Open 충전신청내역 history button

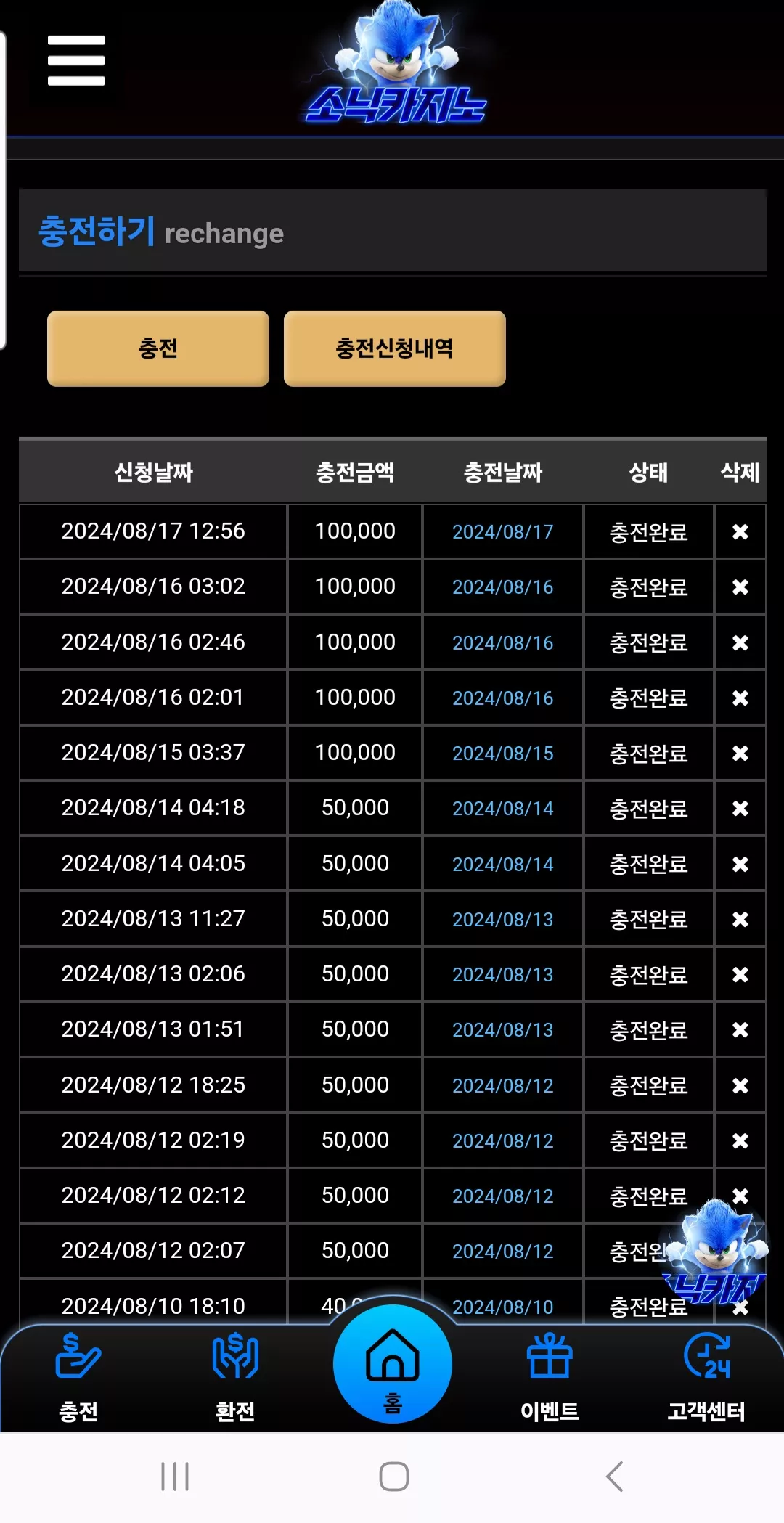(x=395, y=348)
